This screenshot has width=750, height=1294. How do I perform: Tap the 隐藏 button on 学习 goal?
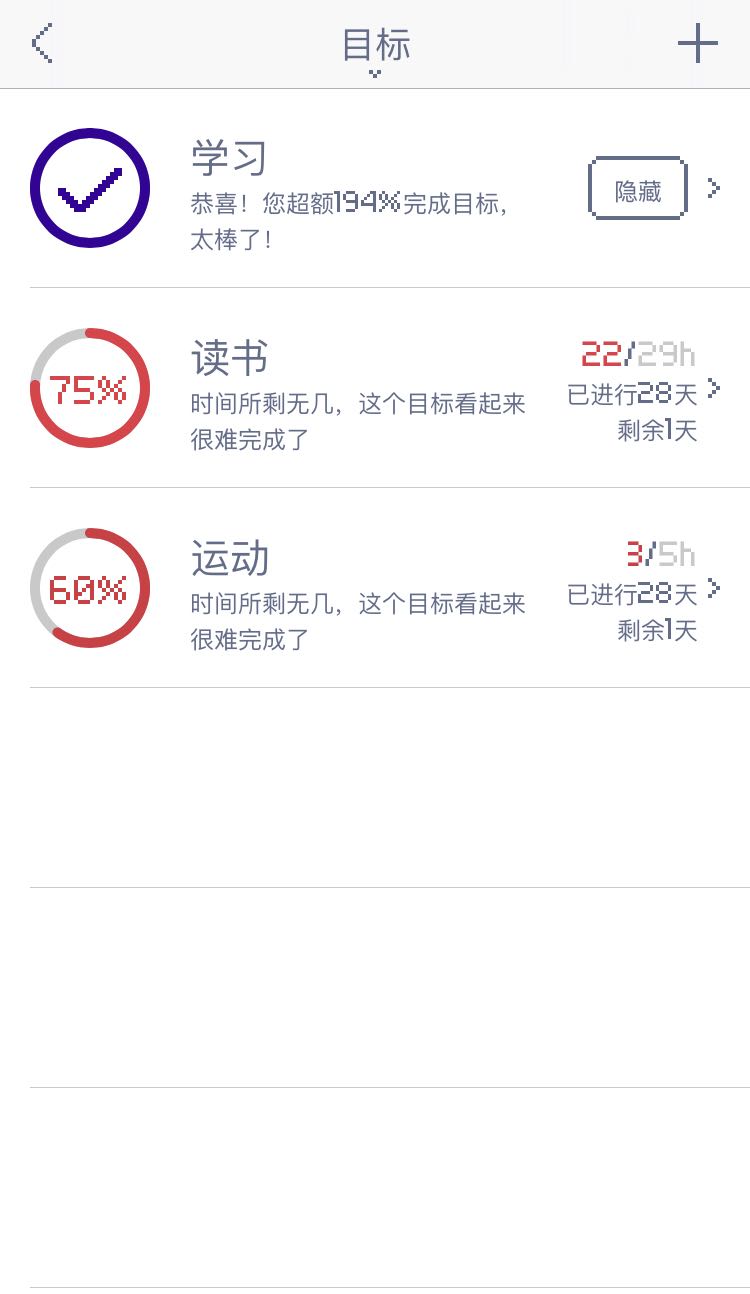[x=637, y=189]
